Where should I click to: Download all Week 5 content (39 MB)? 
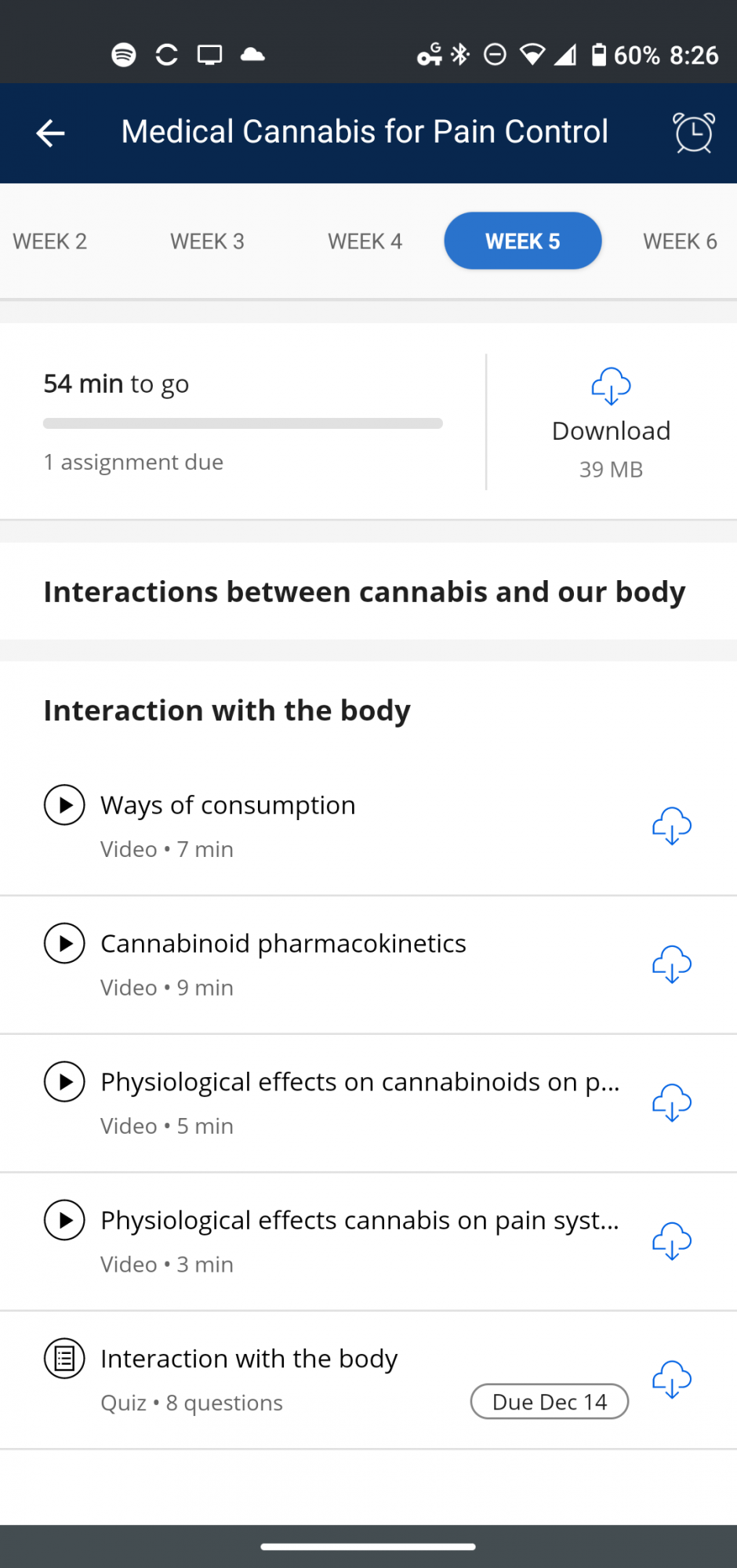tap(611, 423)
